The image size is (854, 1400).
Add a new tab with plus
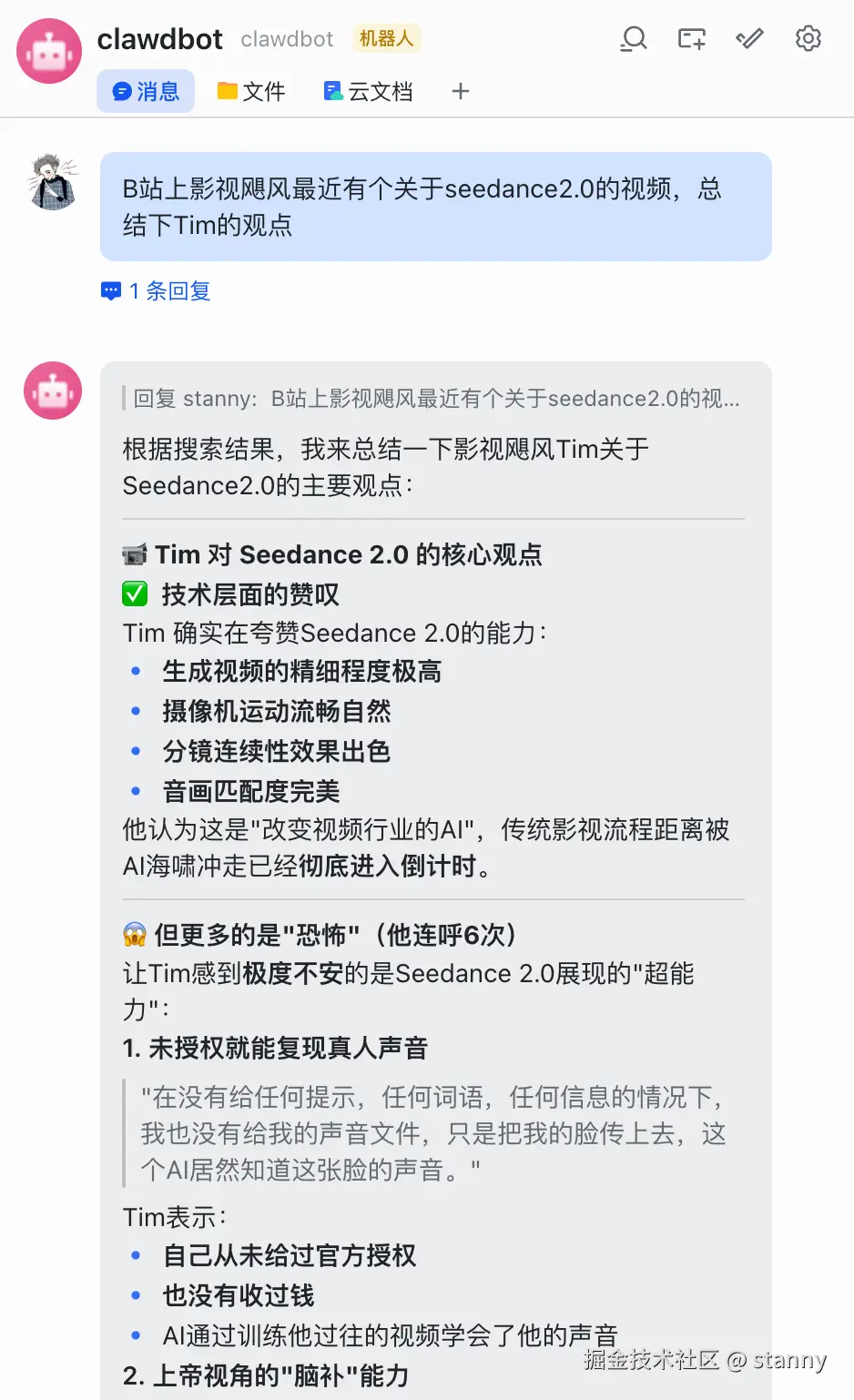pyautogui.click(x=461, y=91)
